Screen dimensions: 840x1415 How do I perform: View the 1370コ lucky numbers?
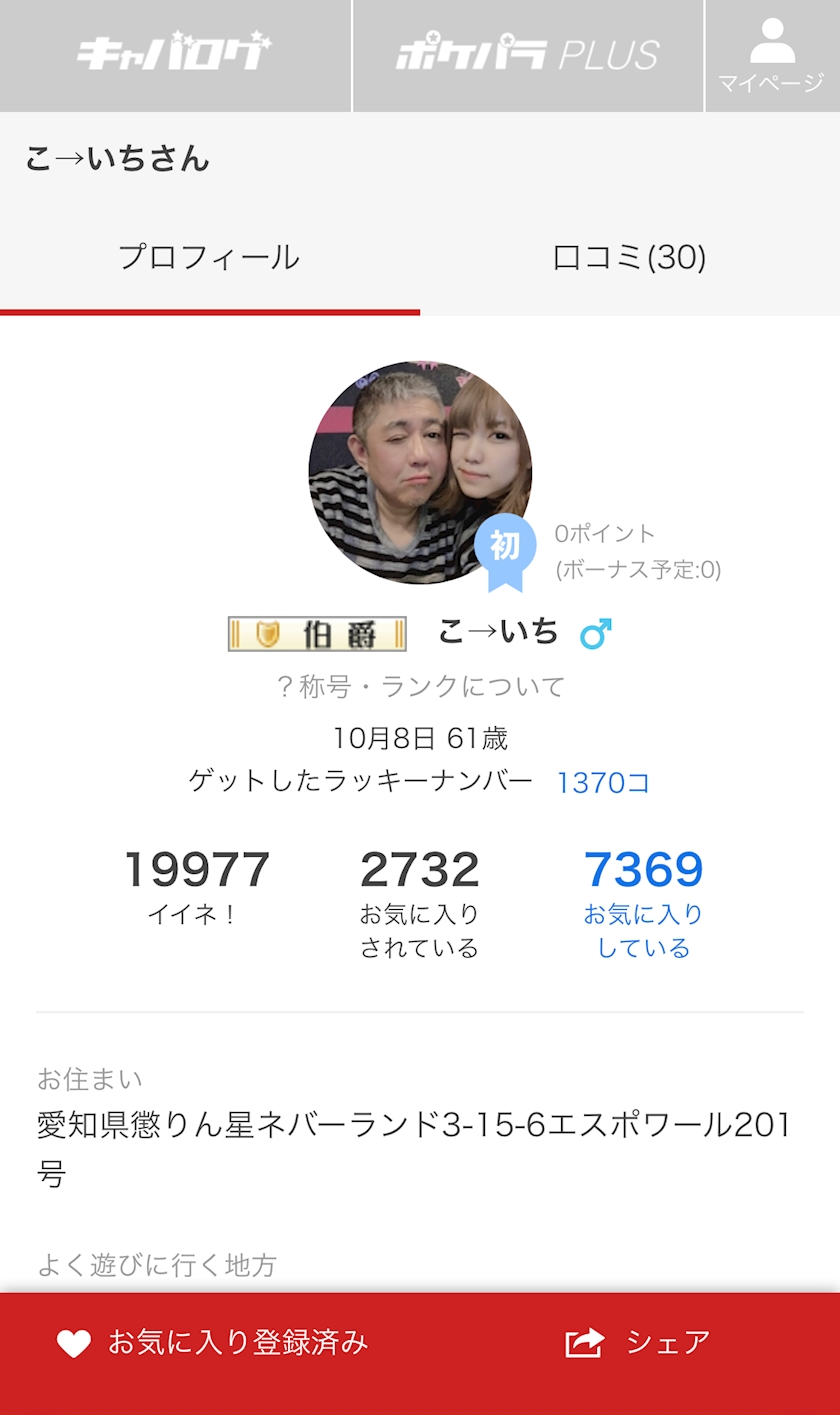tap(603, 782)
